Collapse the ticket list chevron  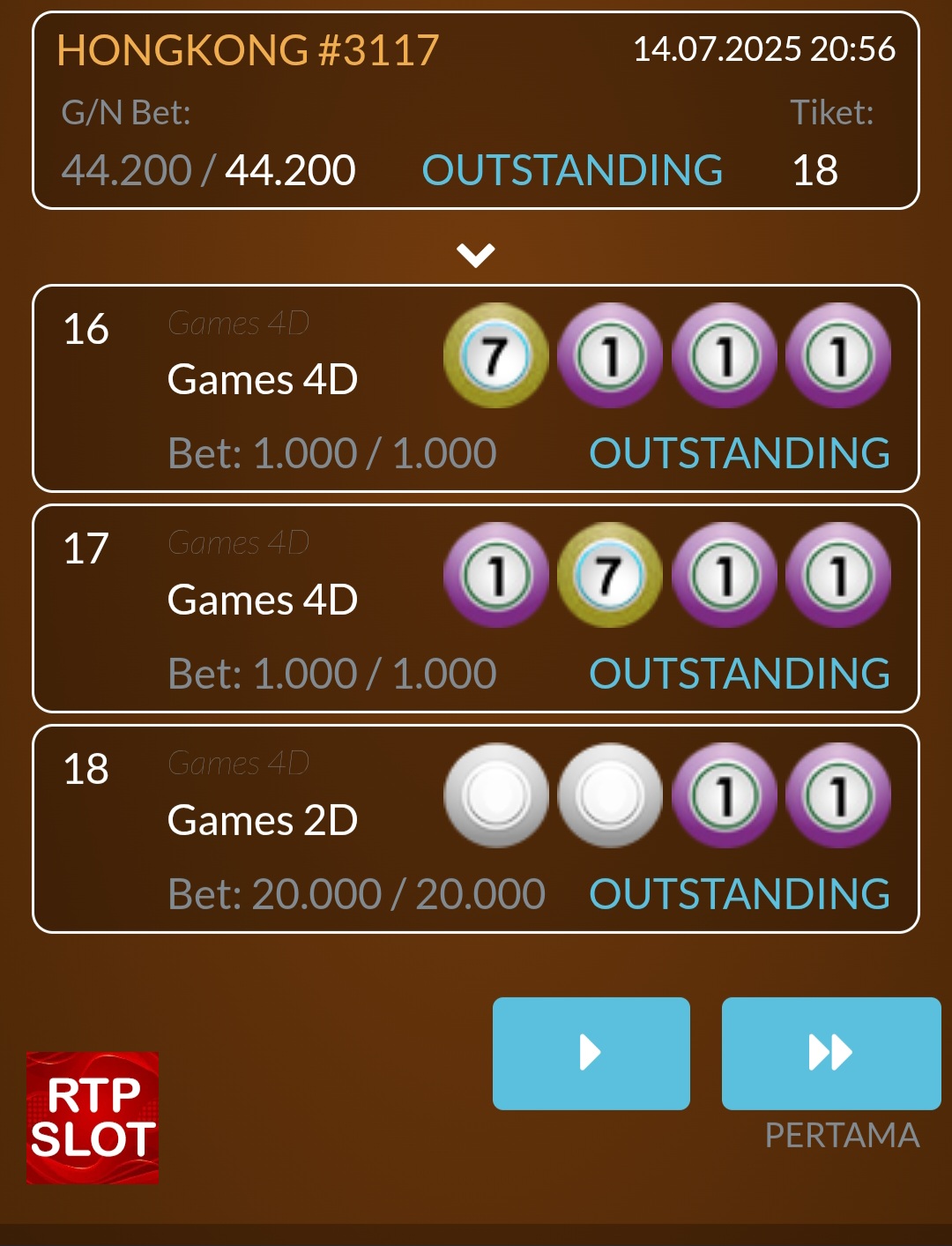pos(476,255)
